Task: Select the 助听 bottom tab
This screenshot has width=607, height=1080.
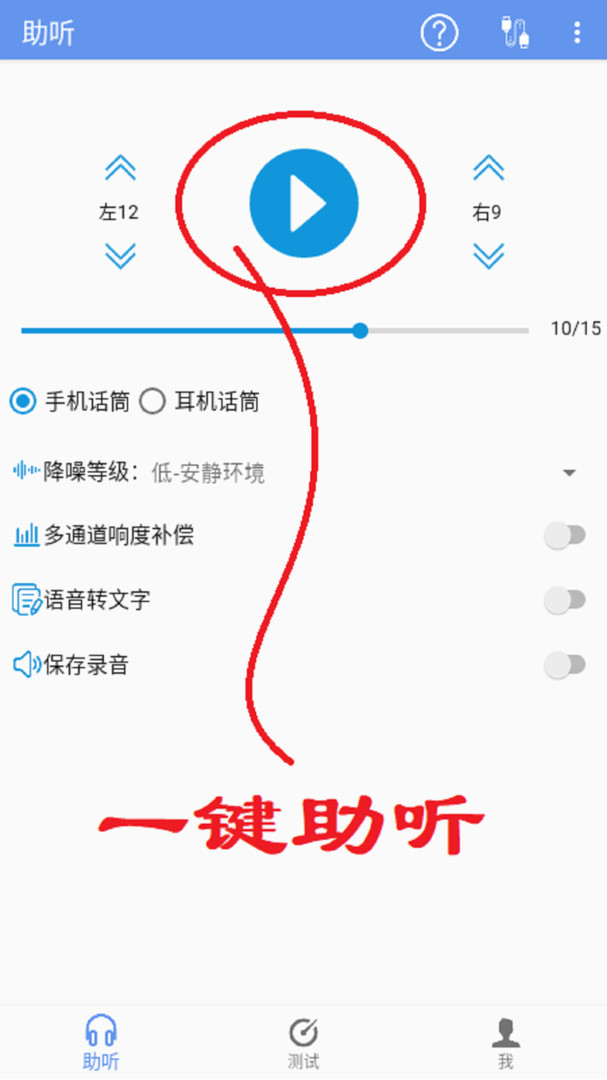Action: click(101, 1043)
